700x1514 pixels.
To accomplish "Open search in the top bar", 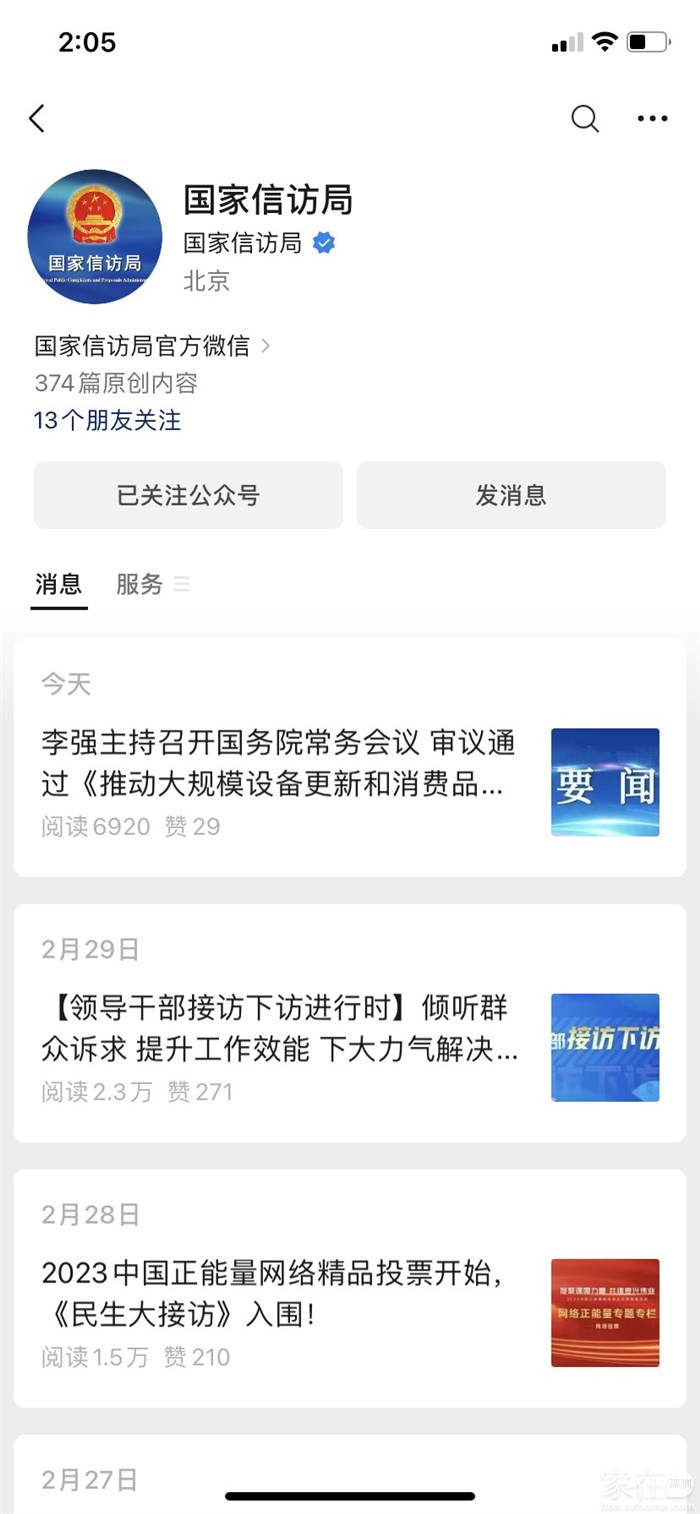I will coord(585,119).
